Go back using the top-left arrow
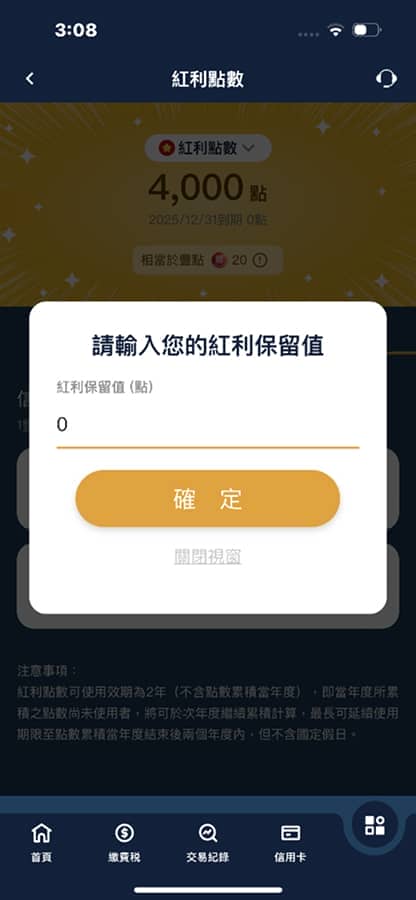 (30, 79)
